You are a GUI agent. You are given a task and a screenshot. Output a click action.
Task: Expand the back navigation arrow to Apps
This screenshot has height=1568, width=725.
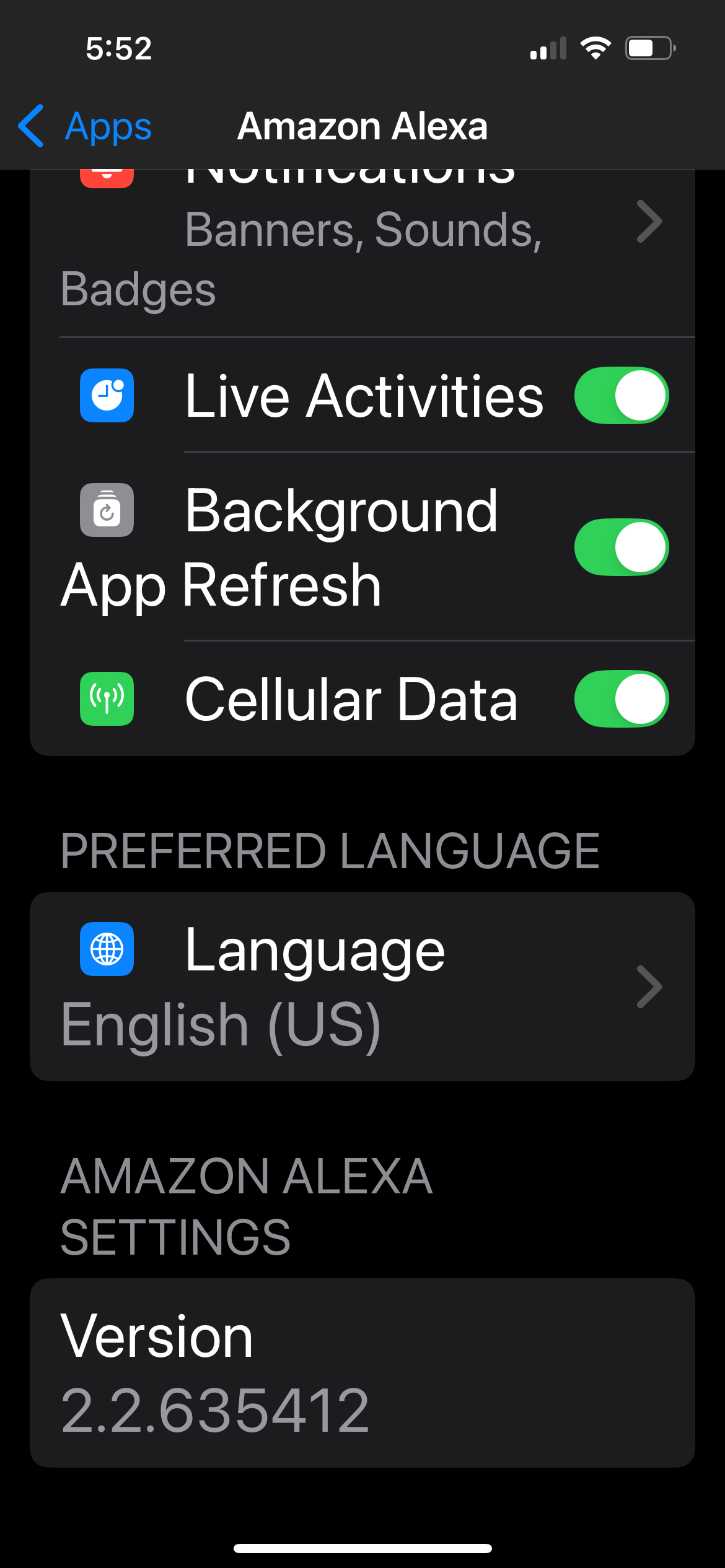click(32, 126)
